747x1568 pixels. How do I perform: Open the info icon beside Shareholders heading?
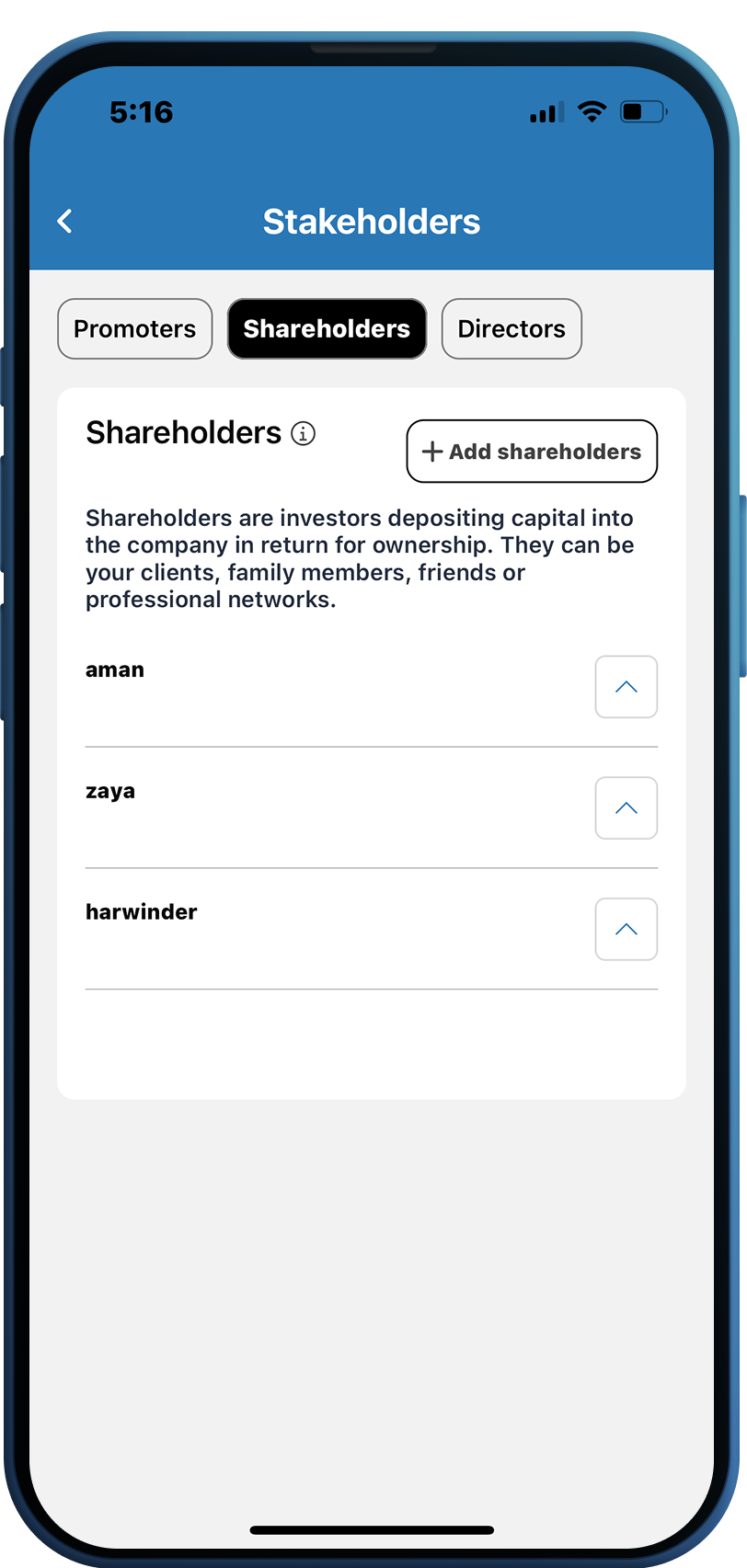click(x=303, y=433)
